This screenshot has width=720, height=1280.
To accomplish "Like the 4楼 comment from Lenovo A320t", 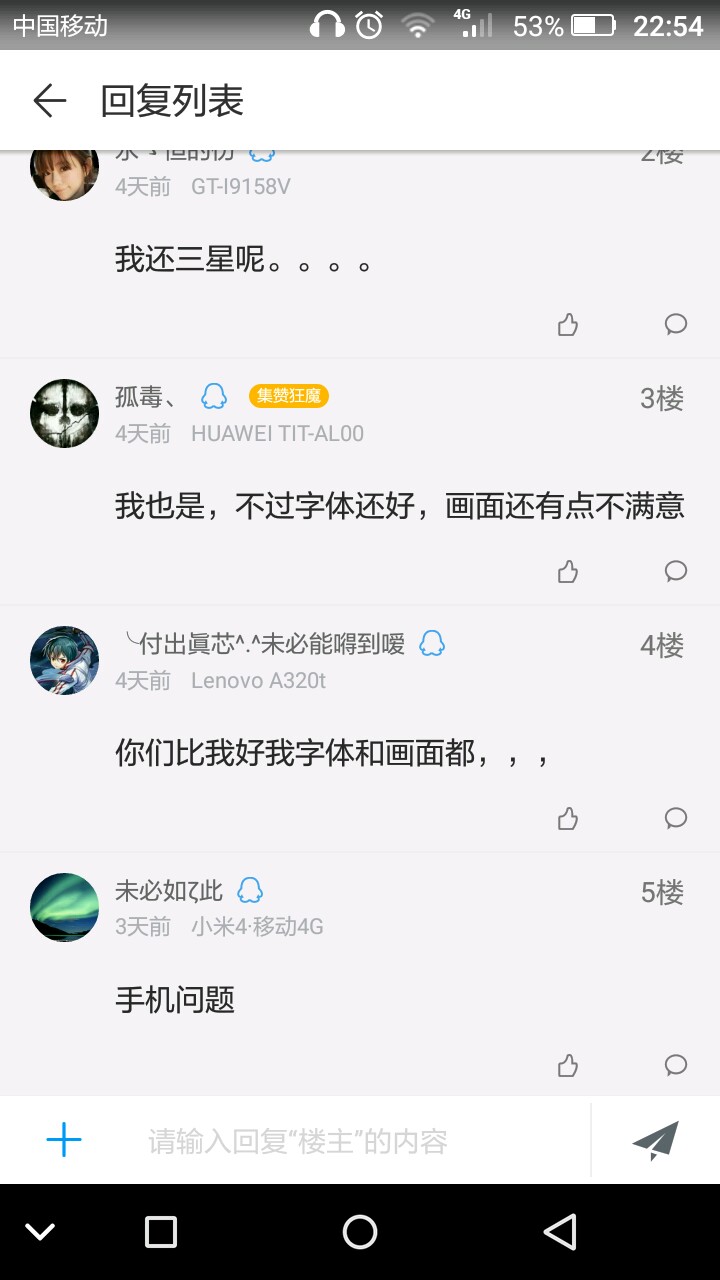I will [568, 818].
